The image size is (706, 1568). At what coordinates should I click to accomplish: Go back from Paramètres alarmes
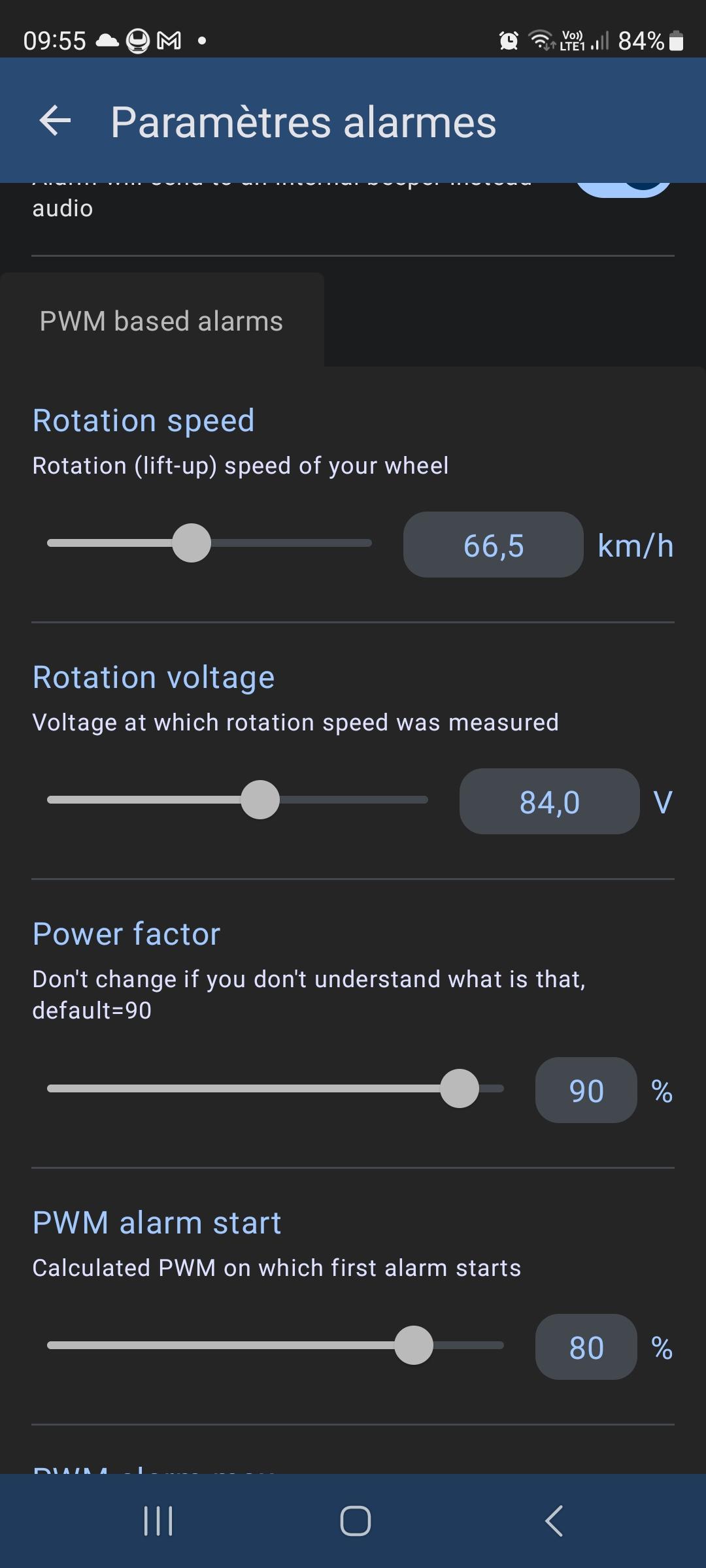click(x=55, y=122)
